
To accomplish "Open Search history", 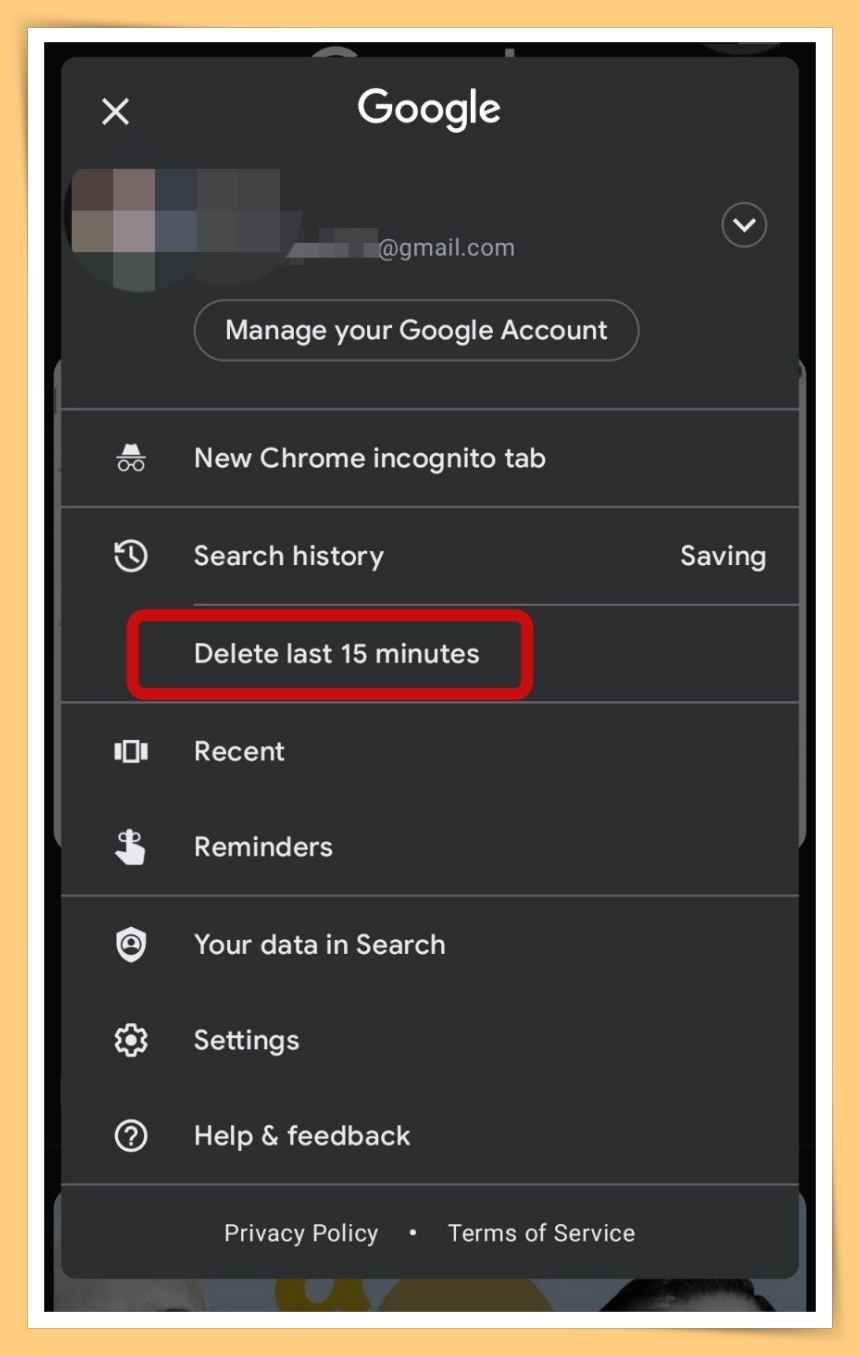I will (289, 556).
